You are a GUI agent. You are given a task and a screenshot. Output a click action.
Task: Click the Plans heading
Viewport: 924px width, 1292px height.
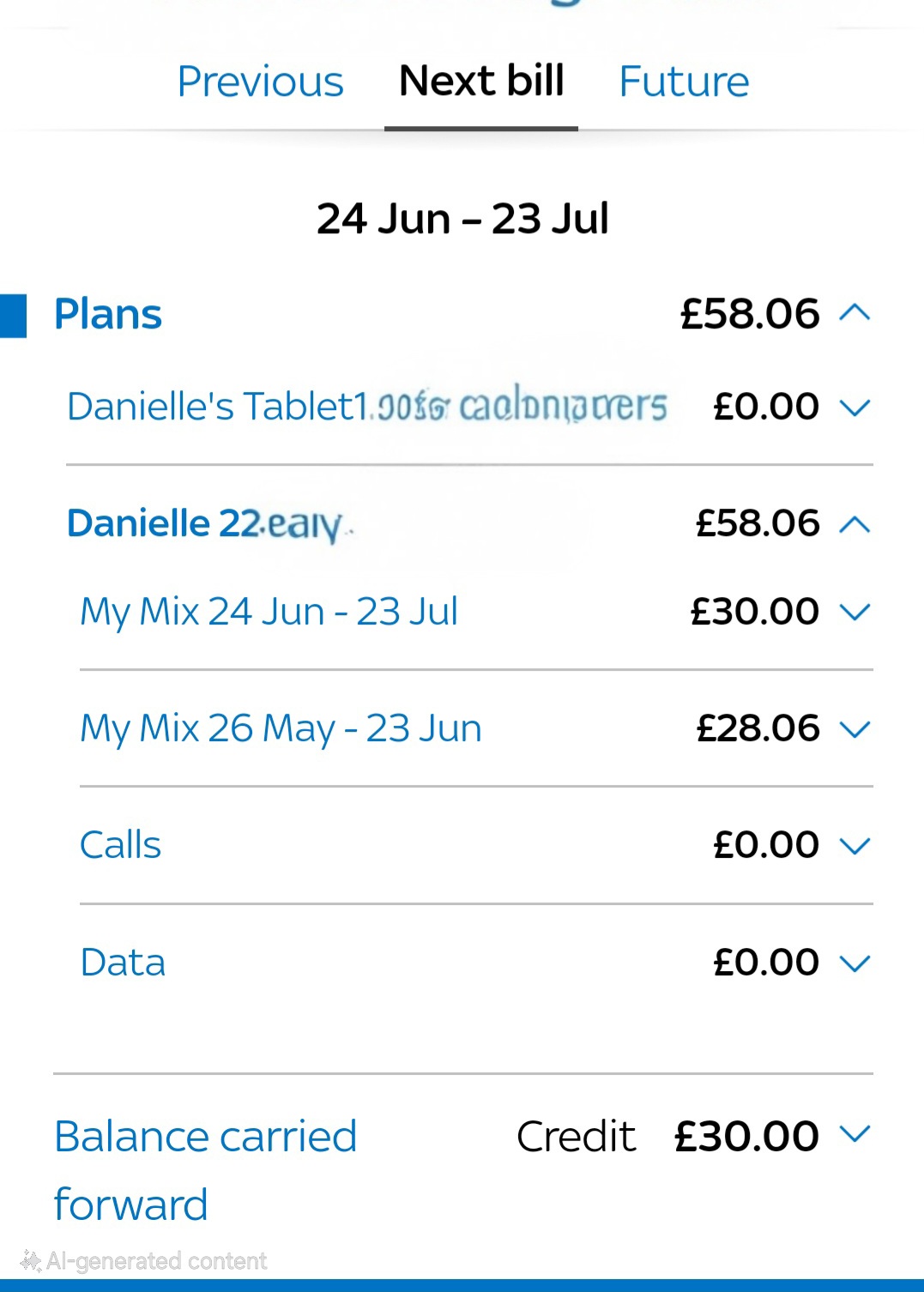tap(108, 314)
